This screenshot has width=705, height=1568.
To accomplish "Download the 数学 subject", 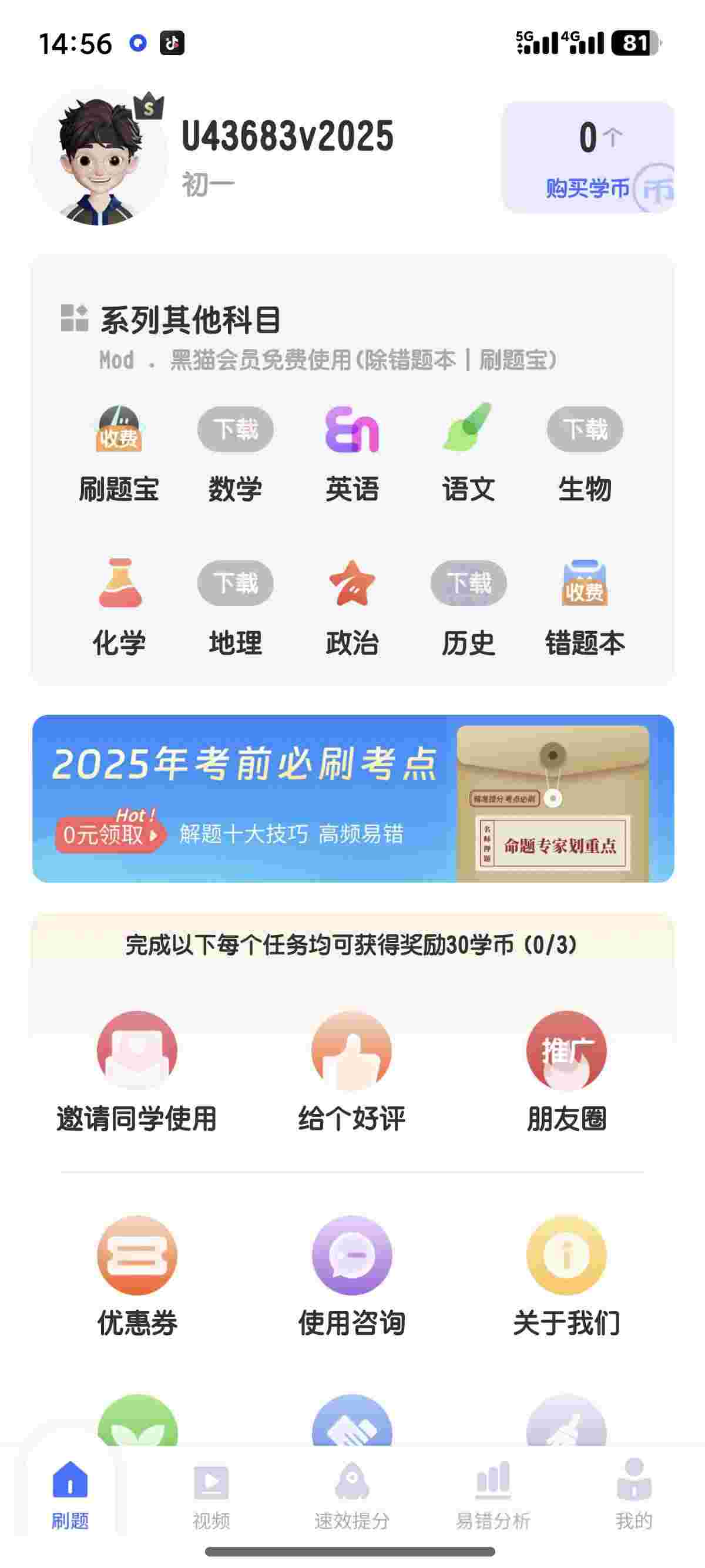I will coord(235,430).
